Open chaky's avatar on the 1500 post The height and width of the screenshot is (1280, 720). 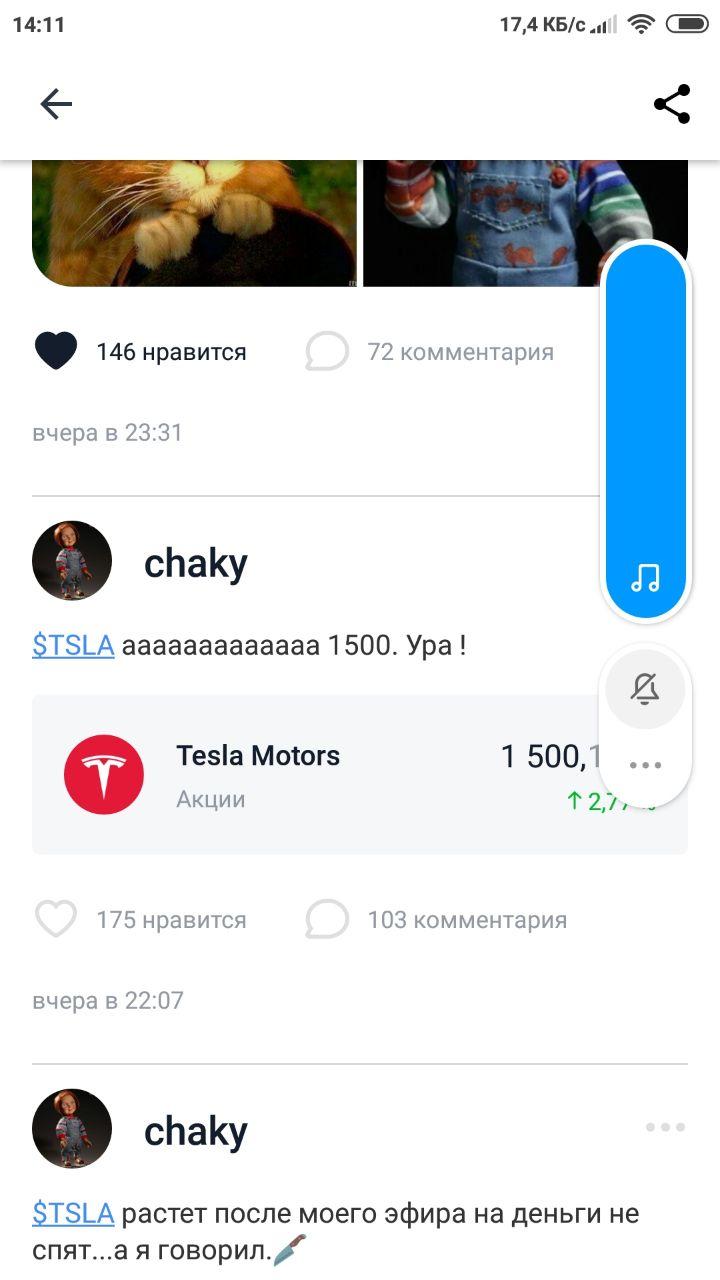point(72,561)
